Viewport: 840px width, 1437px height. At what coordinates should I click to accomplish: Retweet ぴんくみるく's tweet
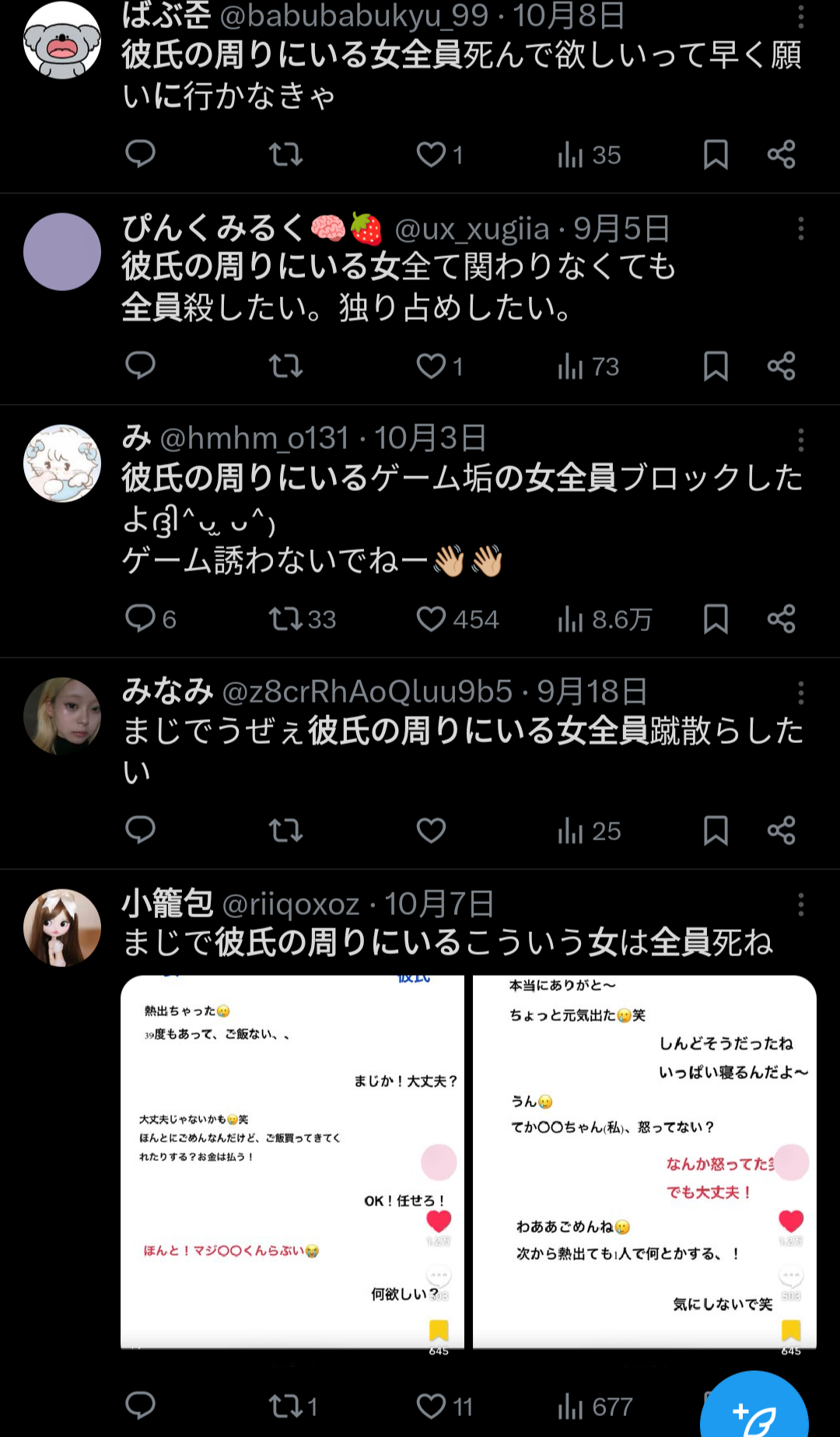pos(286,366)
